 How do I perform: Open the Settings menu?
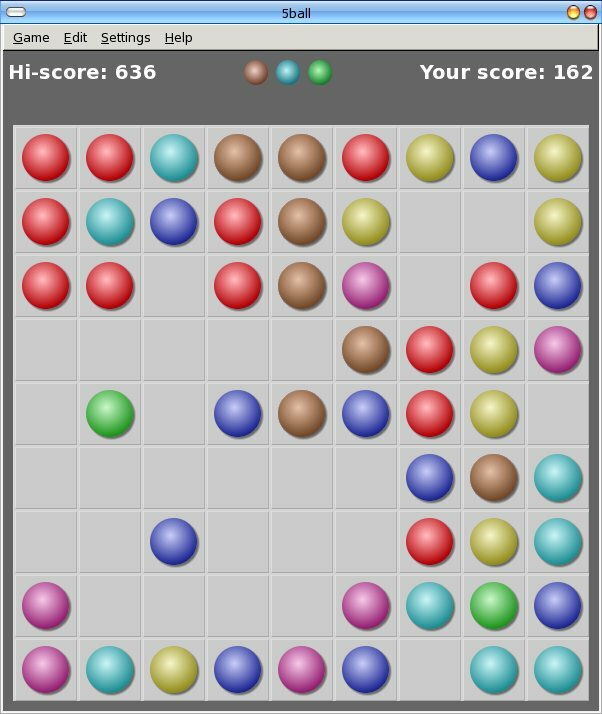point(125,38)
